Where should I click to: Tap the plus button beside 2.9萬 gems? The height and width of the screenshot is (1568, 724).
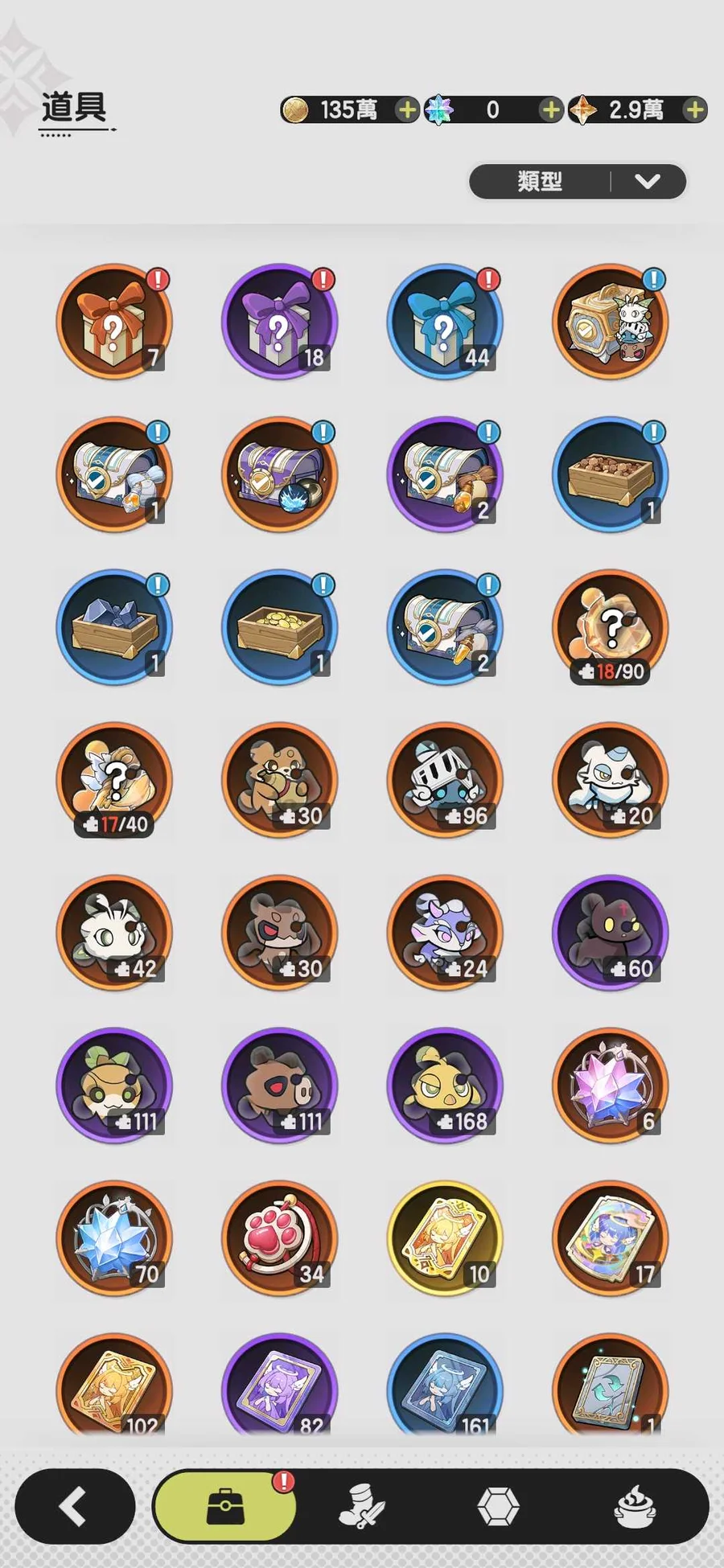coord(695,109)
